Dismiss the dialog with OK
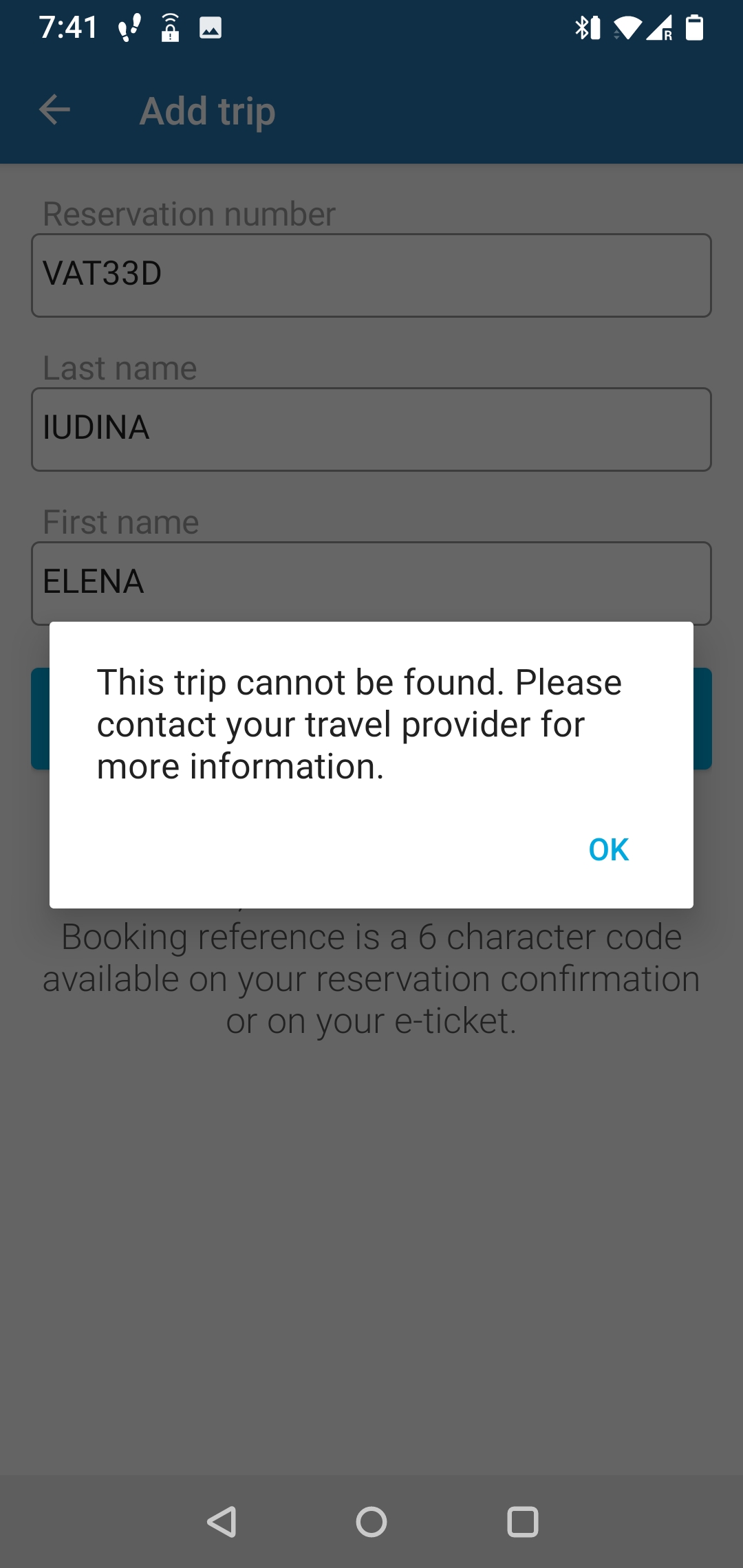Screen dimensions: 743x1568 [x=608, y=850]
